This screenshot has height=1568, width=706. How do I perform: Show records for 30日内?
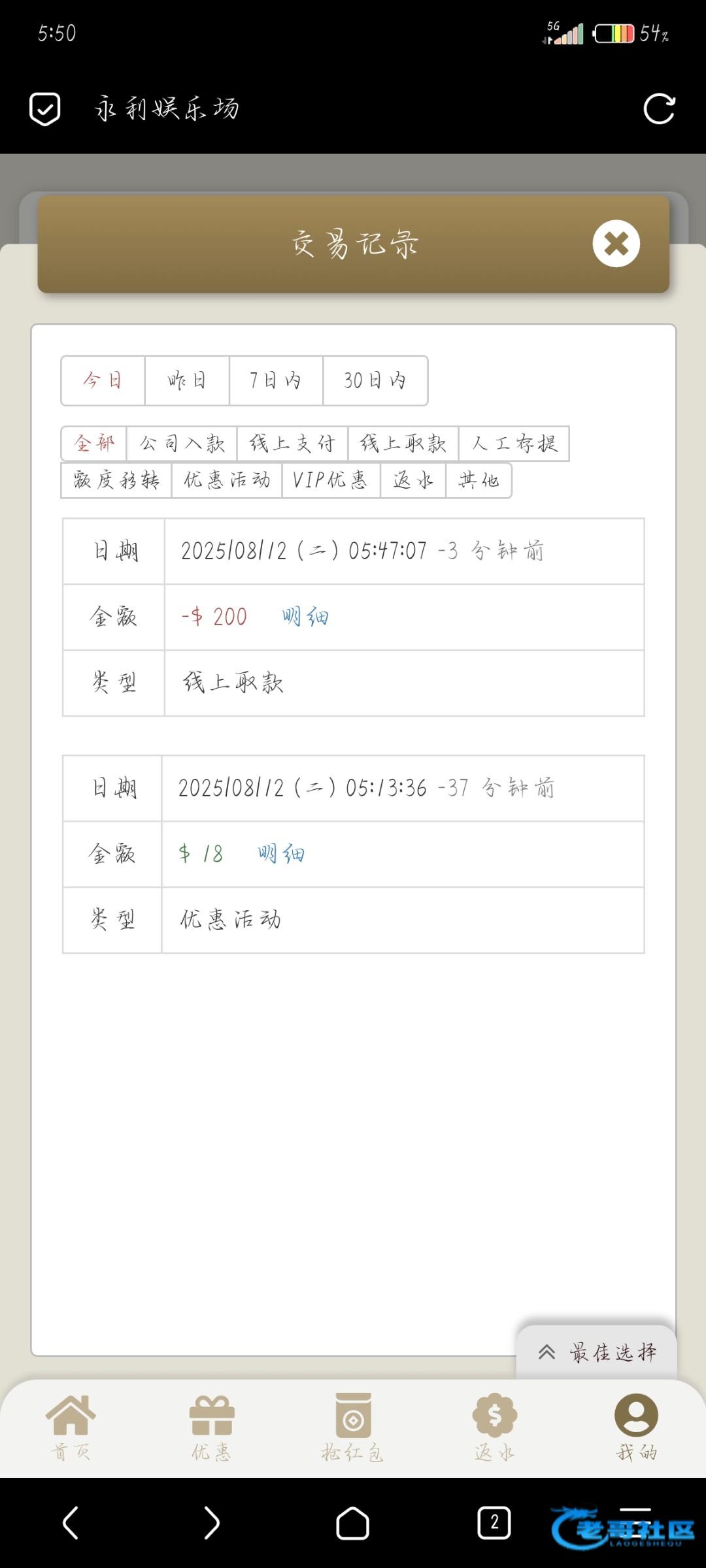pyautogui.click(x=375, y=380)
